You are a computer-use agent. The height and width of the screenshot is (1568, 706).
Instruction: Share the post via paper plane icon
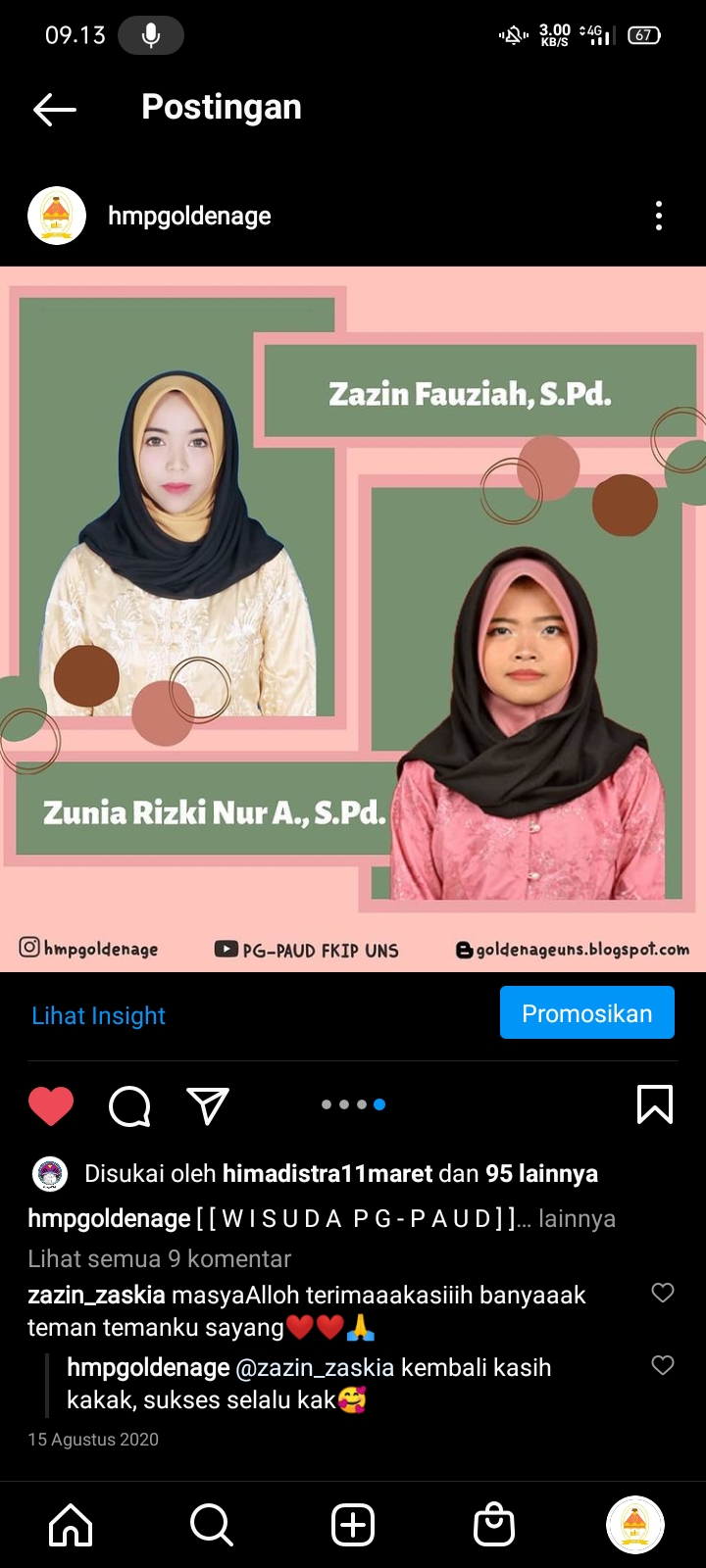pos(208,1105)
